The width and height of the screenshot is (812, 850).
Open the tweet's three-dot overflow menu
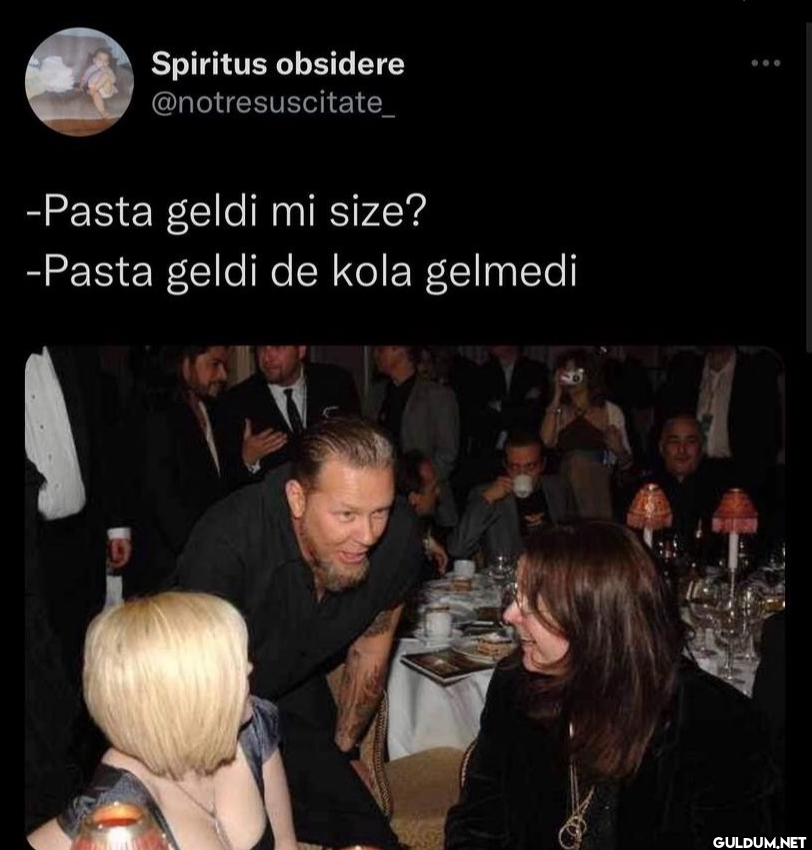pyautogui.click(x=765, y=63)
